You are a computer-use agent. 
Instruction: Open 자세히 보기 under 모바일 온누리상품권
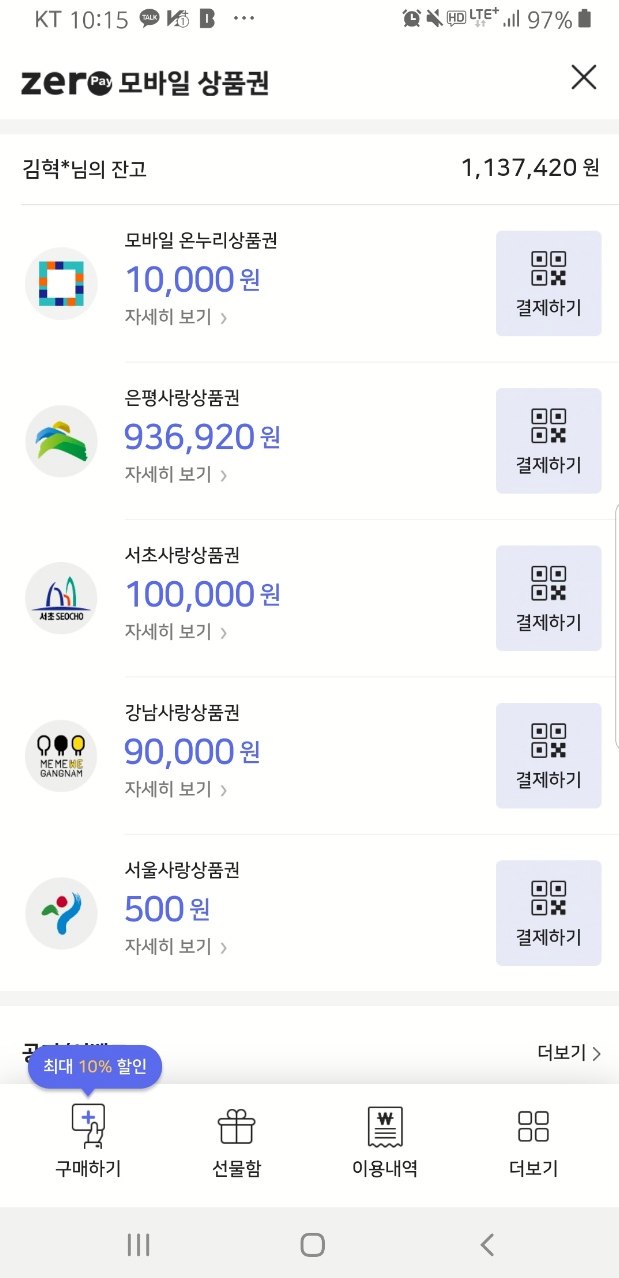(176, 317)
